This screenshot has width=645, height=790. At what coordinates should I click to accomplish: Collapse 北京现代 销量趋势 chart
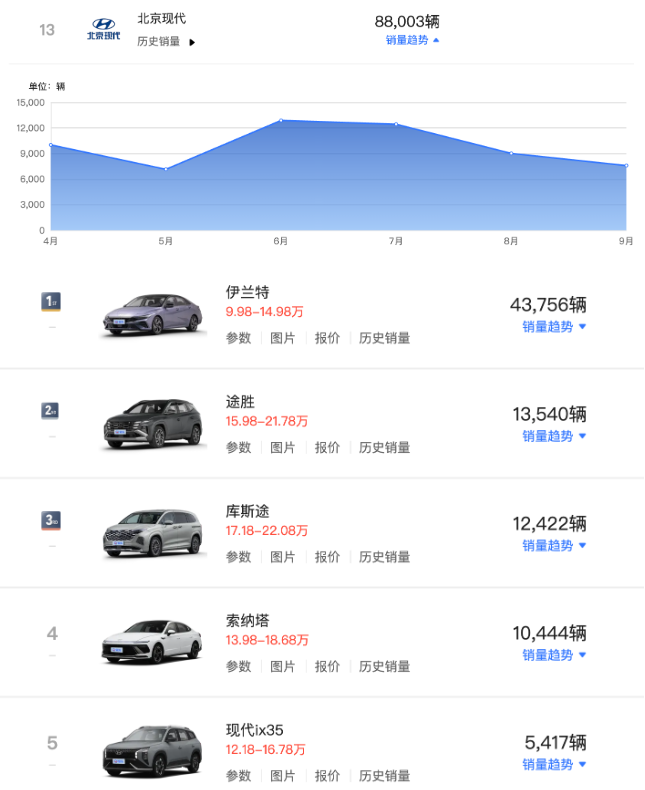pos(412,40)
